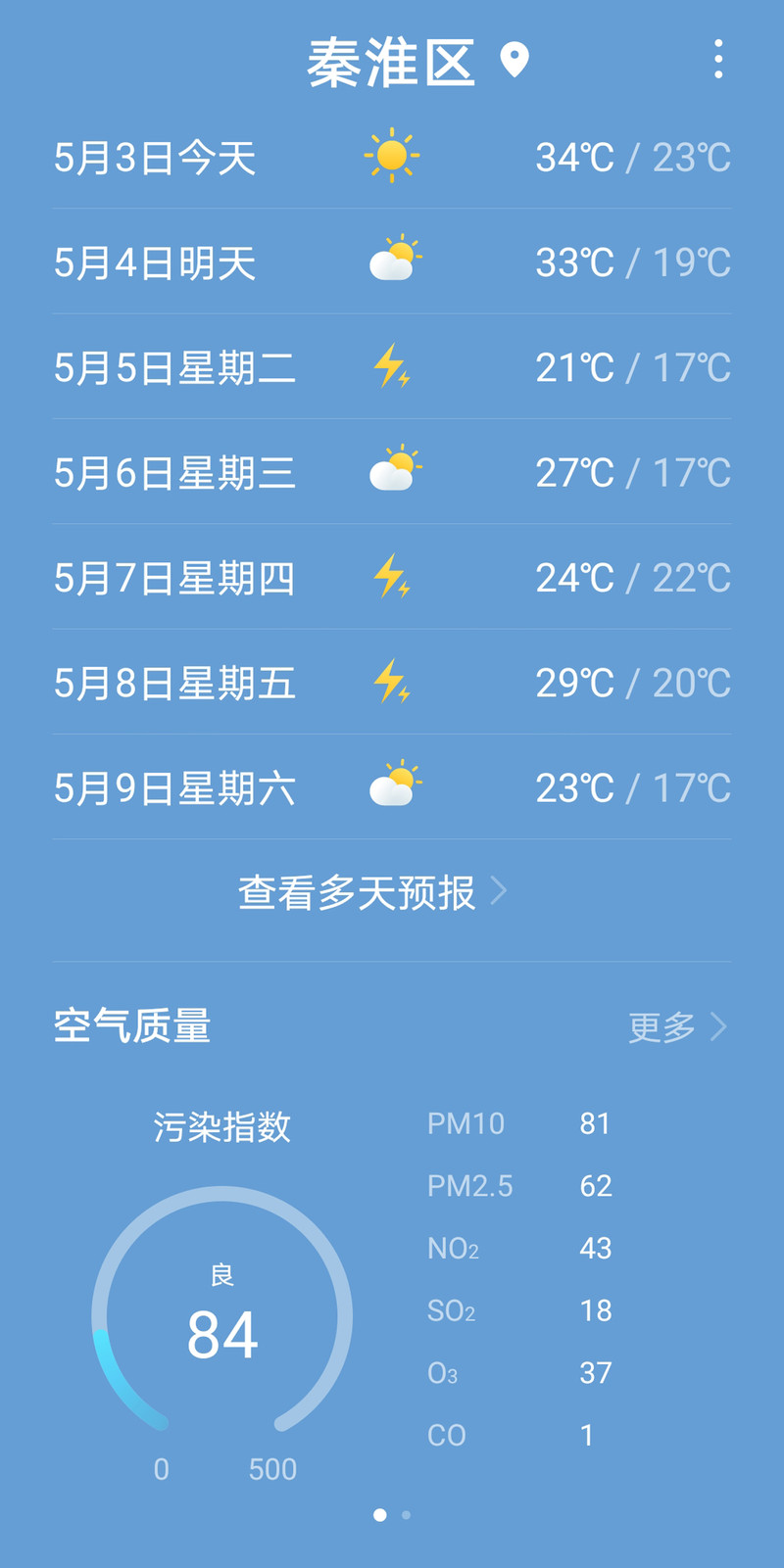784x1568 pixels.
Task: Open 查看多天预报 multi-day forecast
Action: (372, 892)
